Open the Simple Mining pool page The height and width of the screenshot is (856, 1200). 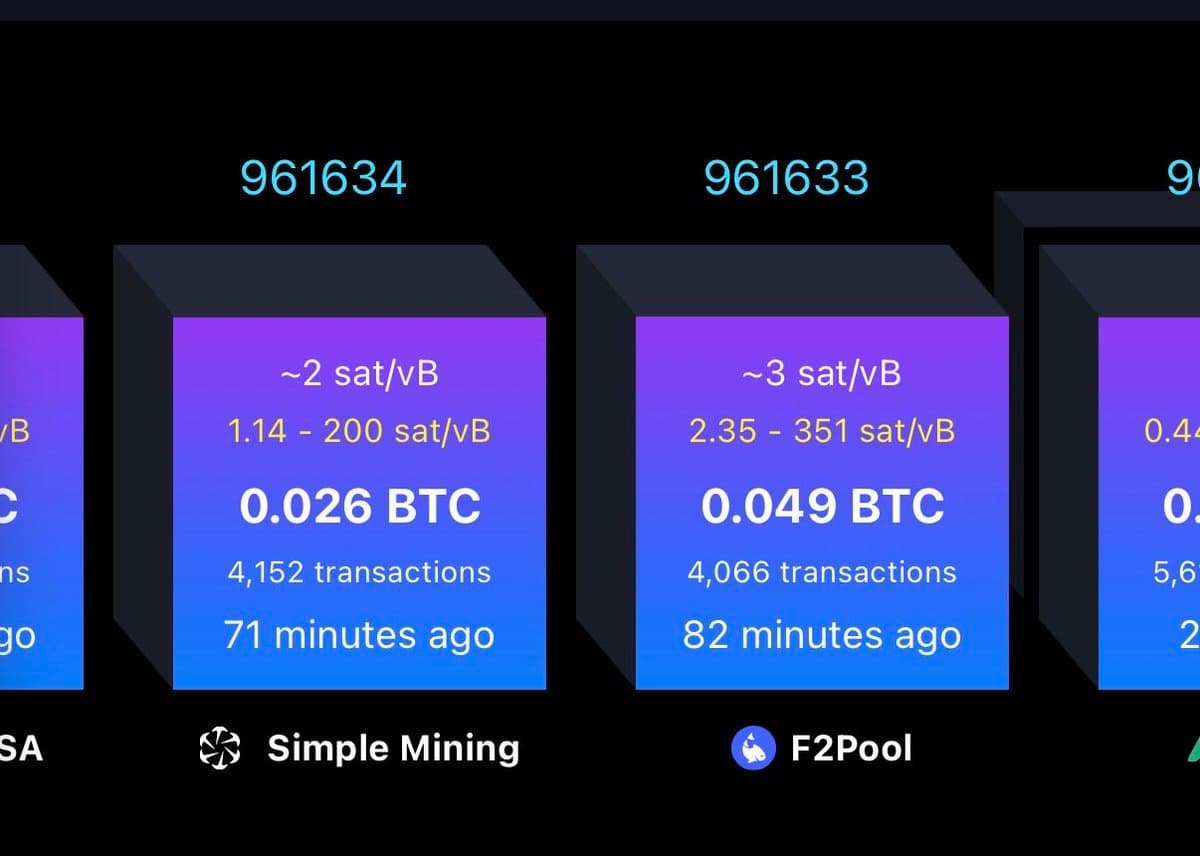point(360,748)
